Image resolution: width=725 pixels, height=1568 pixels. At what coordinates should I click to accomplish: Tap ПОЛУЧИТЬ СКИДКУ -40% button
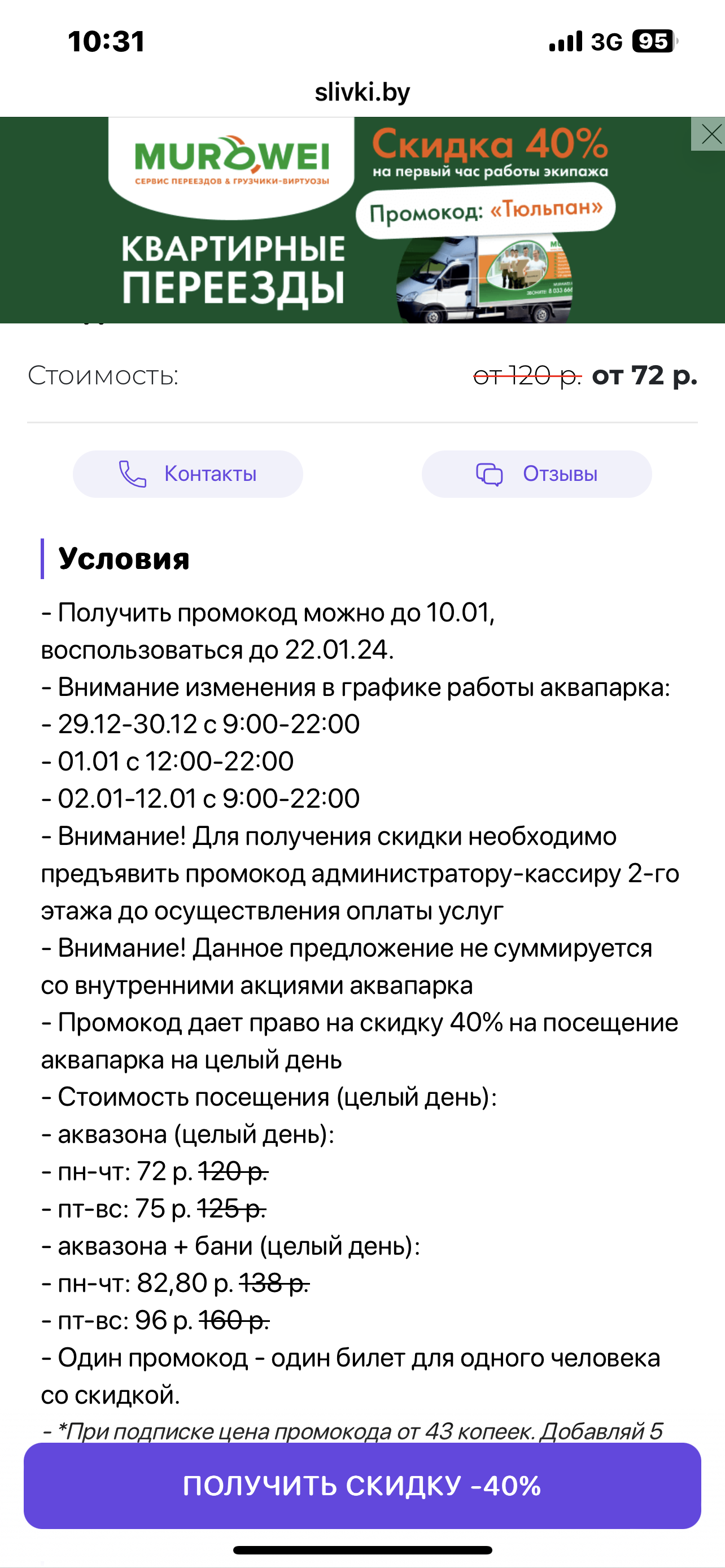pos(362,1485)
